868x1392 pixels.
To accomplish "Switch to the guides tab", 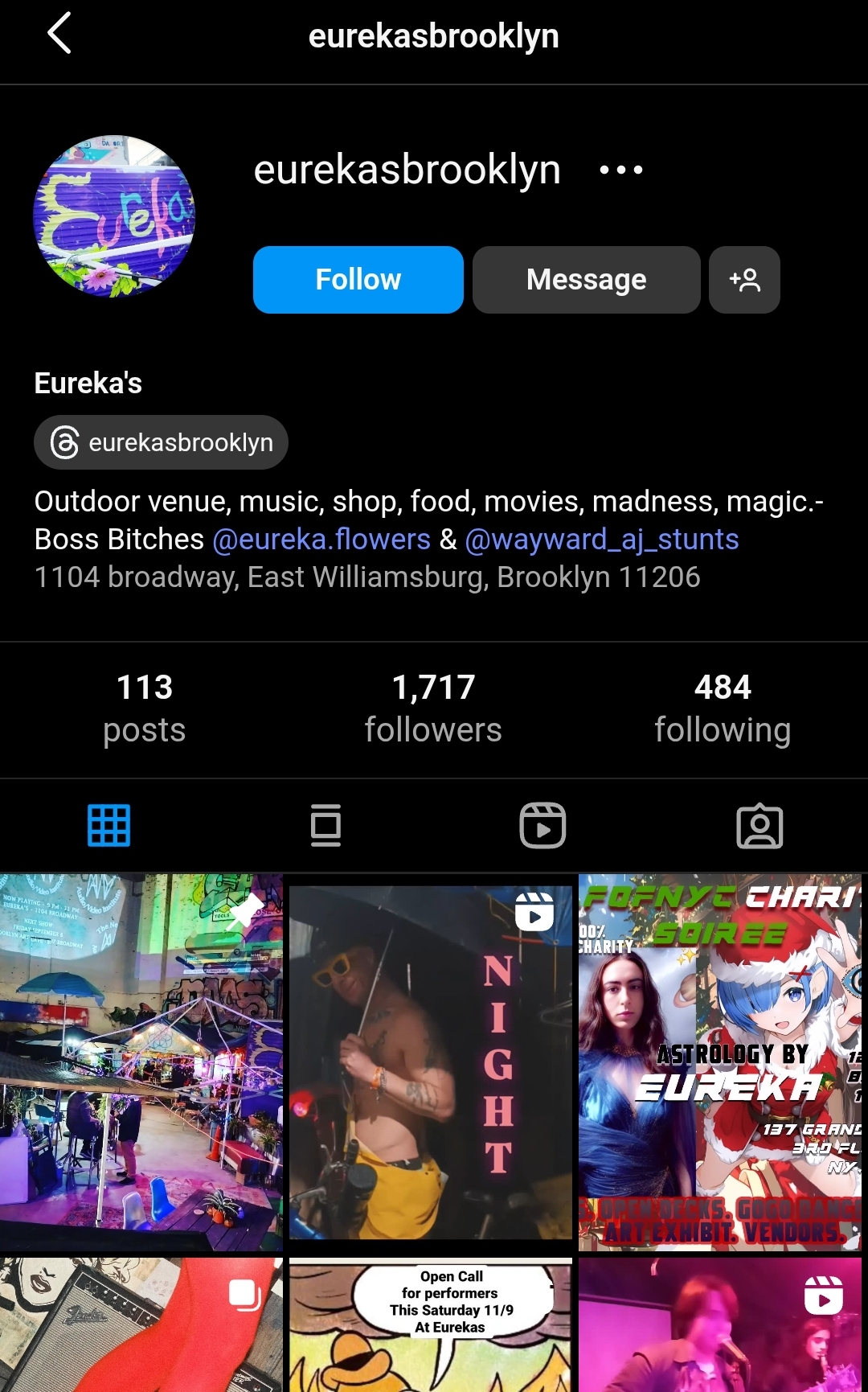I will [325, 826].
